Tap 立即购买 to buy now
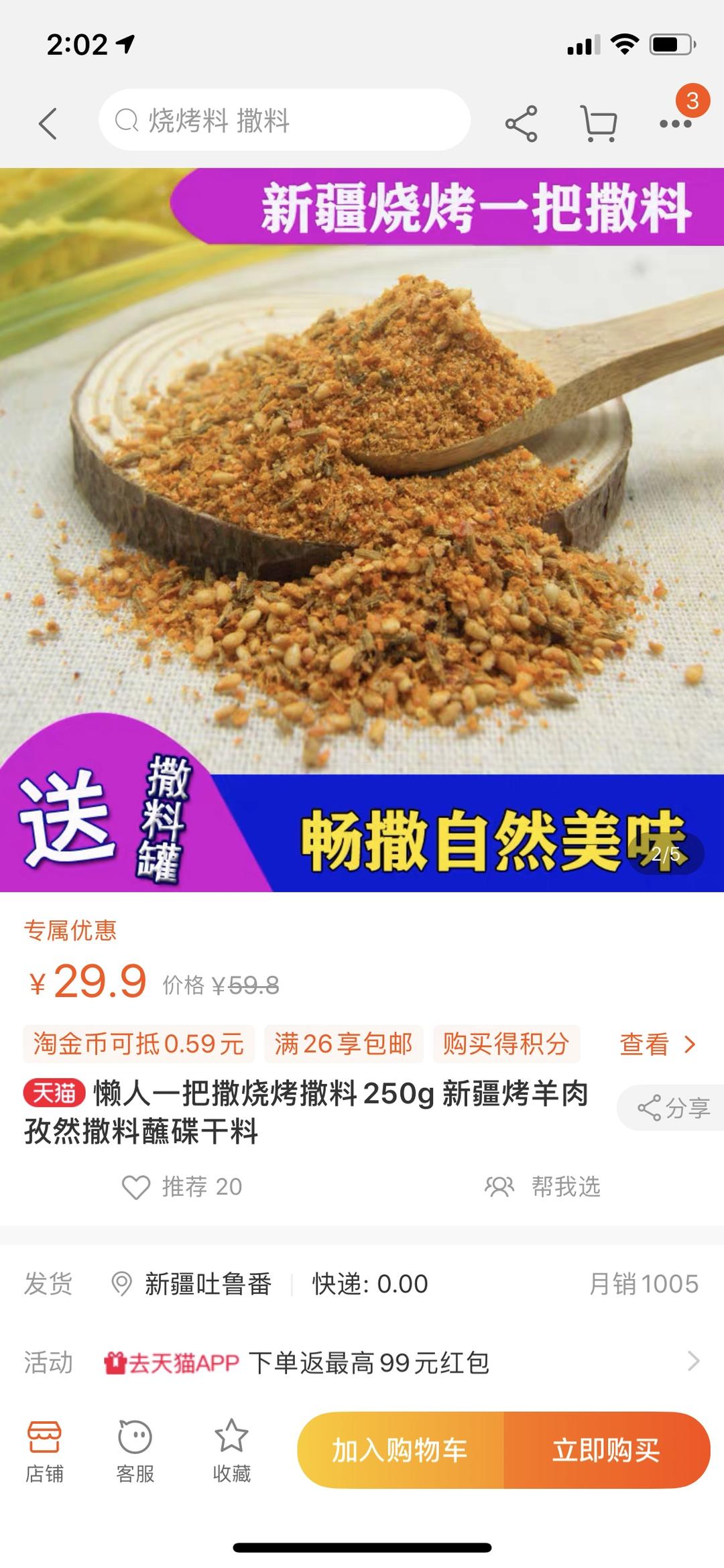This screenshot has height=1568, width=724. (x=606, y=1450)
